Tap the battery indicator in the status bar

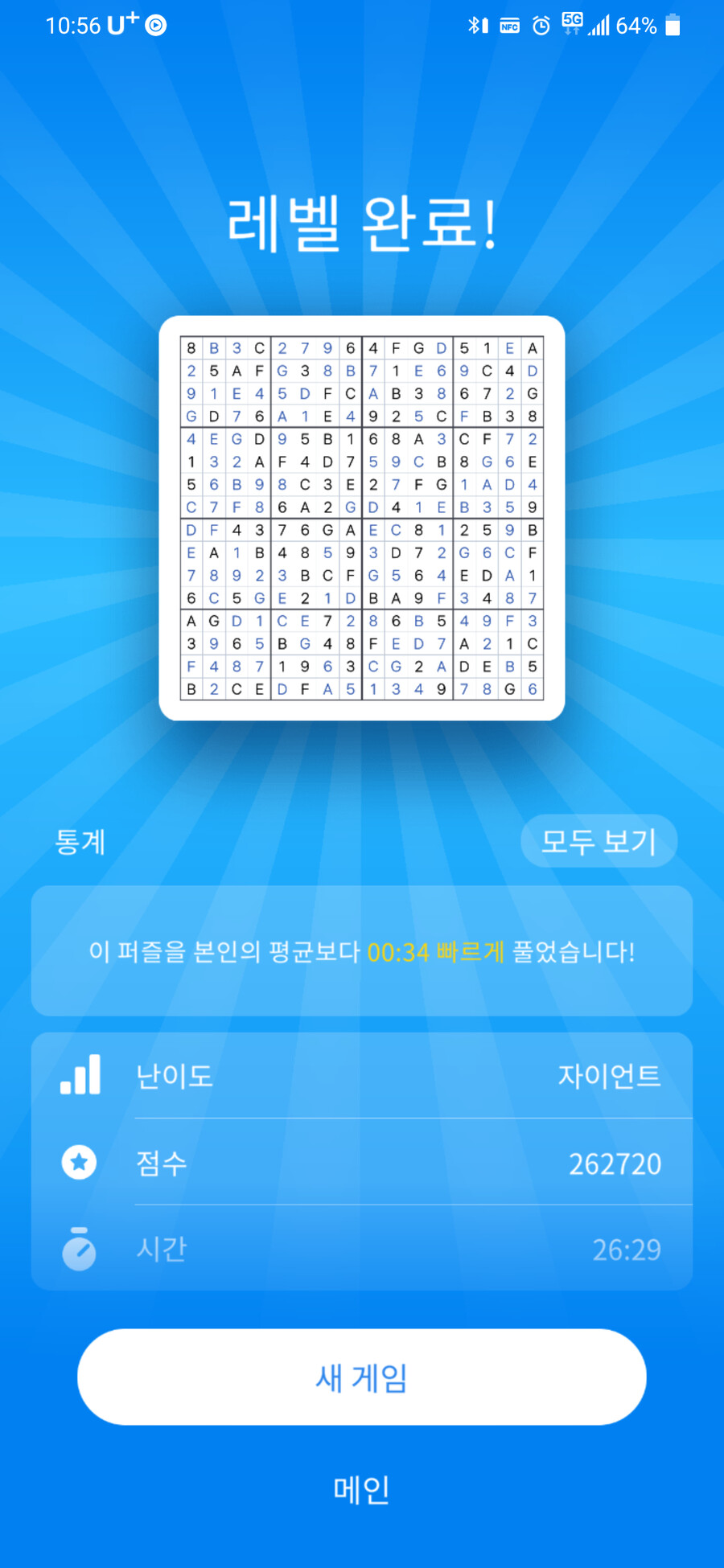point(674,25)
